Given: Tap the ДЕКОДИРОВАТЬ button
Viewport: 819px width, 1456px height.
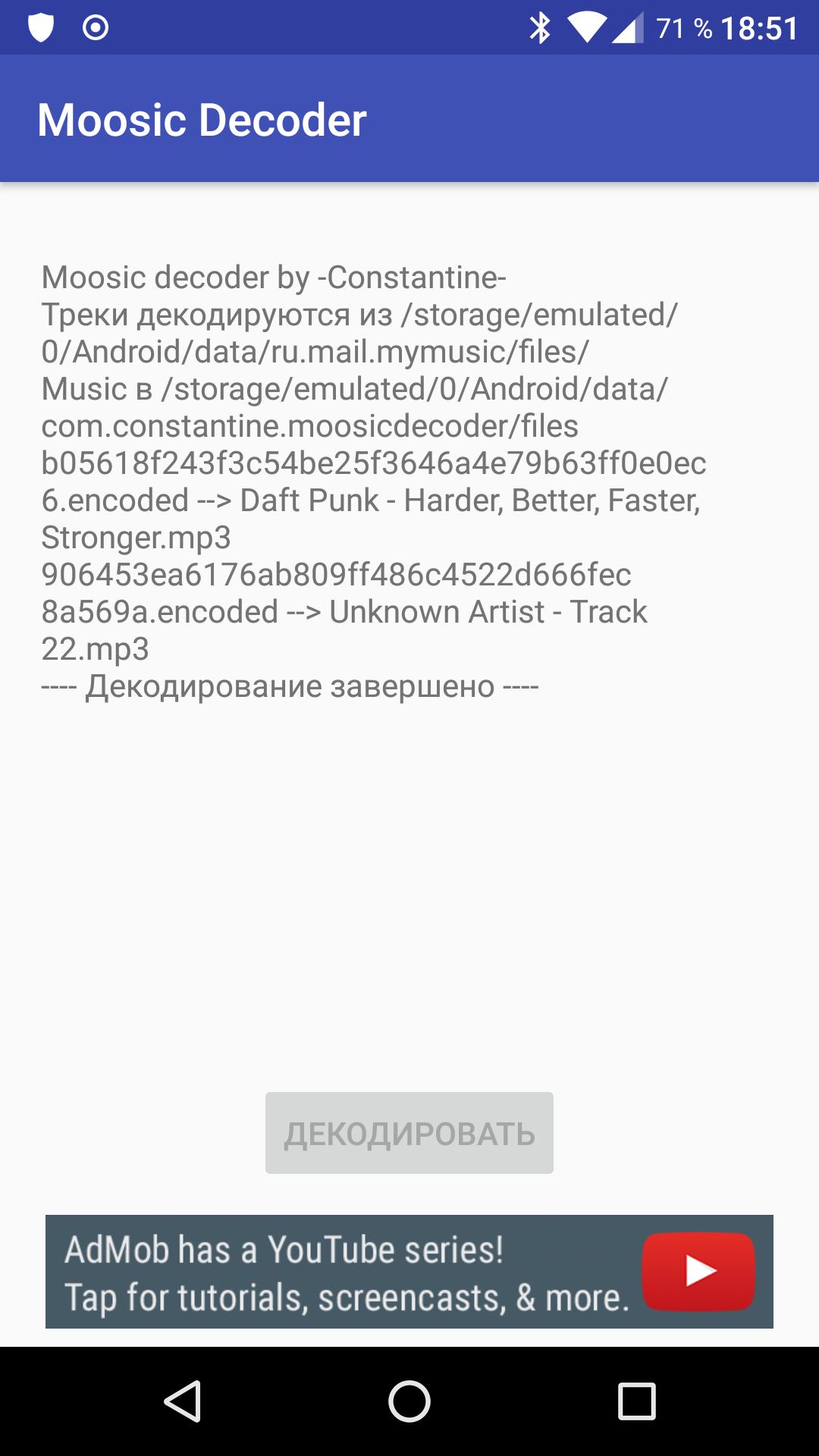Looking at the screenshot, I should (409, 1133).
